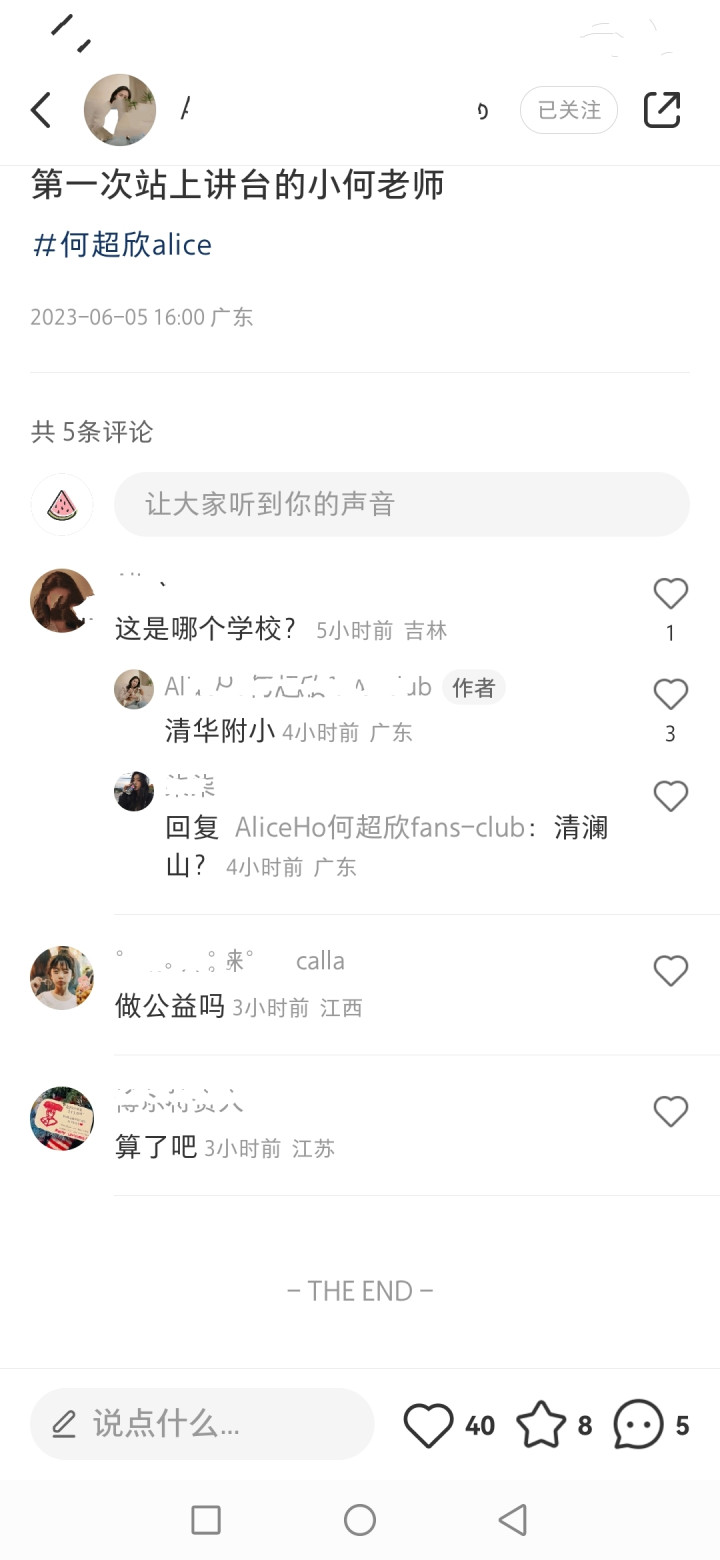This screenshot has height=1560, width=720.
Task: Share this post via the top-right icon
Action: 662,110
